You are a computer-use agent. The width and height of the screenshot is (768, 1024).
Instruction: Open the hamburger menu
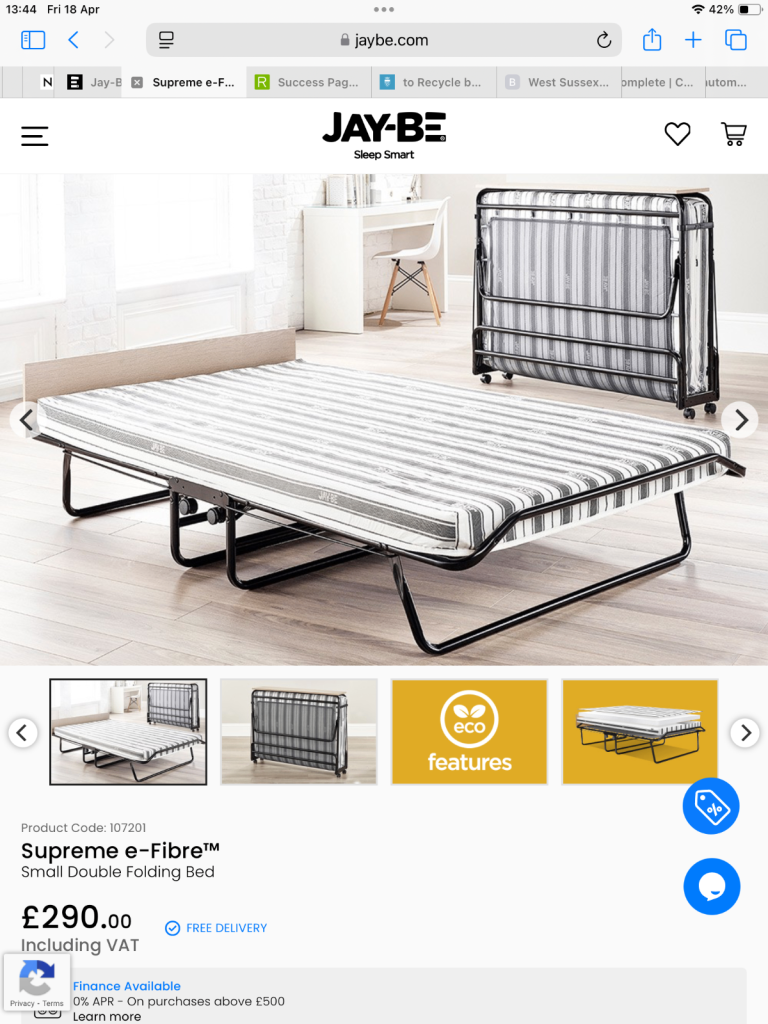(x=35, y=136)
